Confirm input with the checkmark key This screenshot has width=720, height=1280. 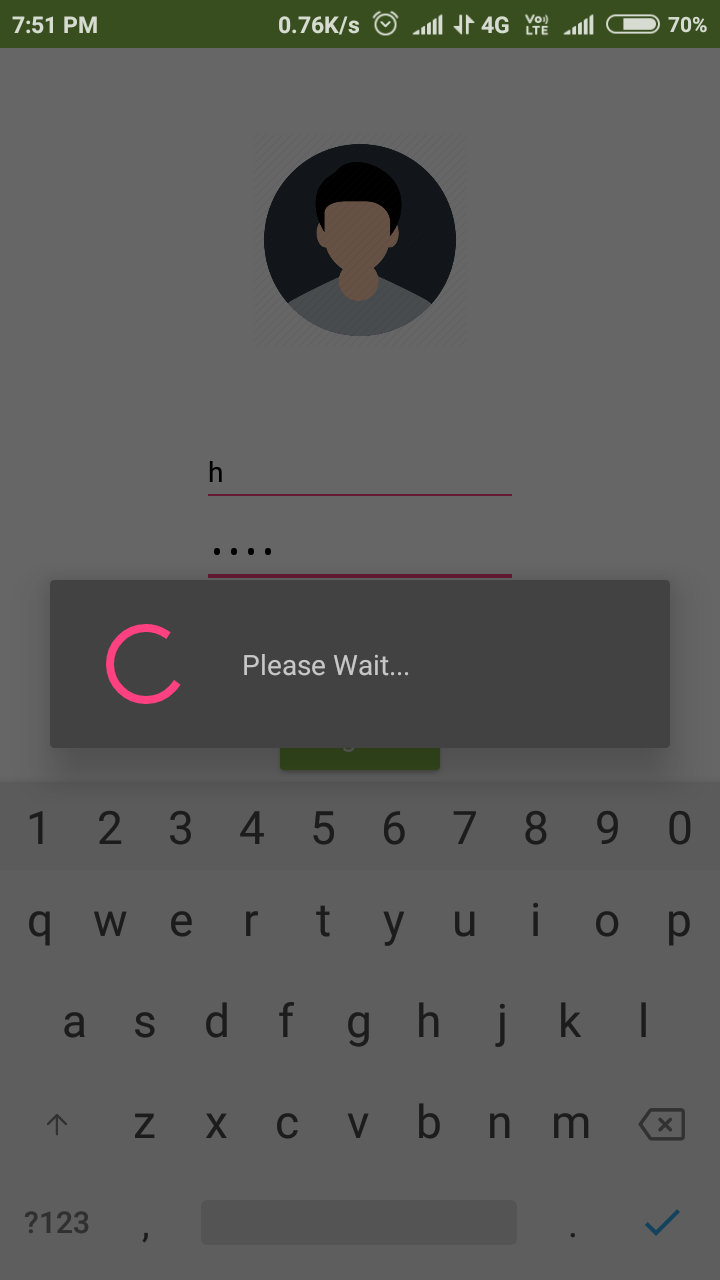tap(662, 1222)
